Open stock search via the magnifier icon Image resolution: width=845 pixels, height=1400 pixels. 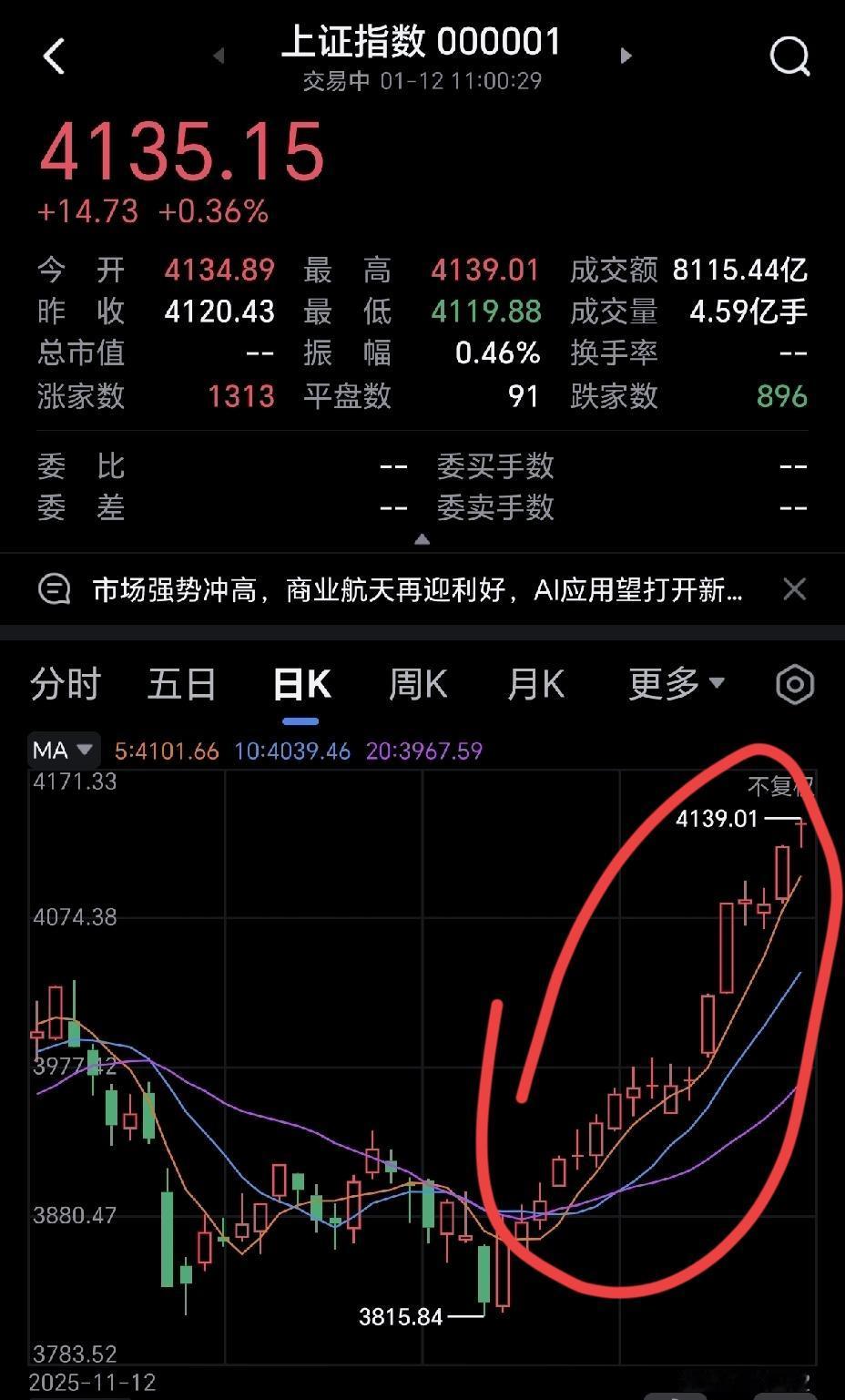(789, 55)
